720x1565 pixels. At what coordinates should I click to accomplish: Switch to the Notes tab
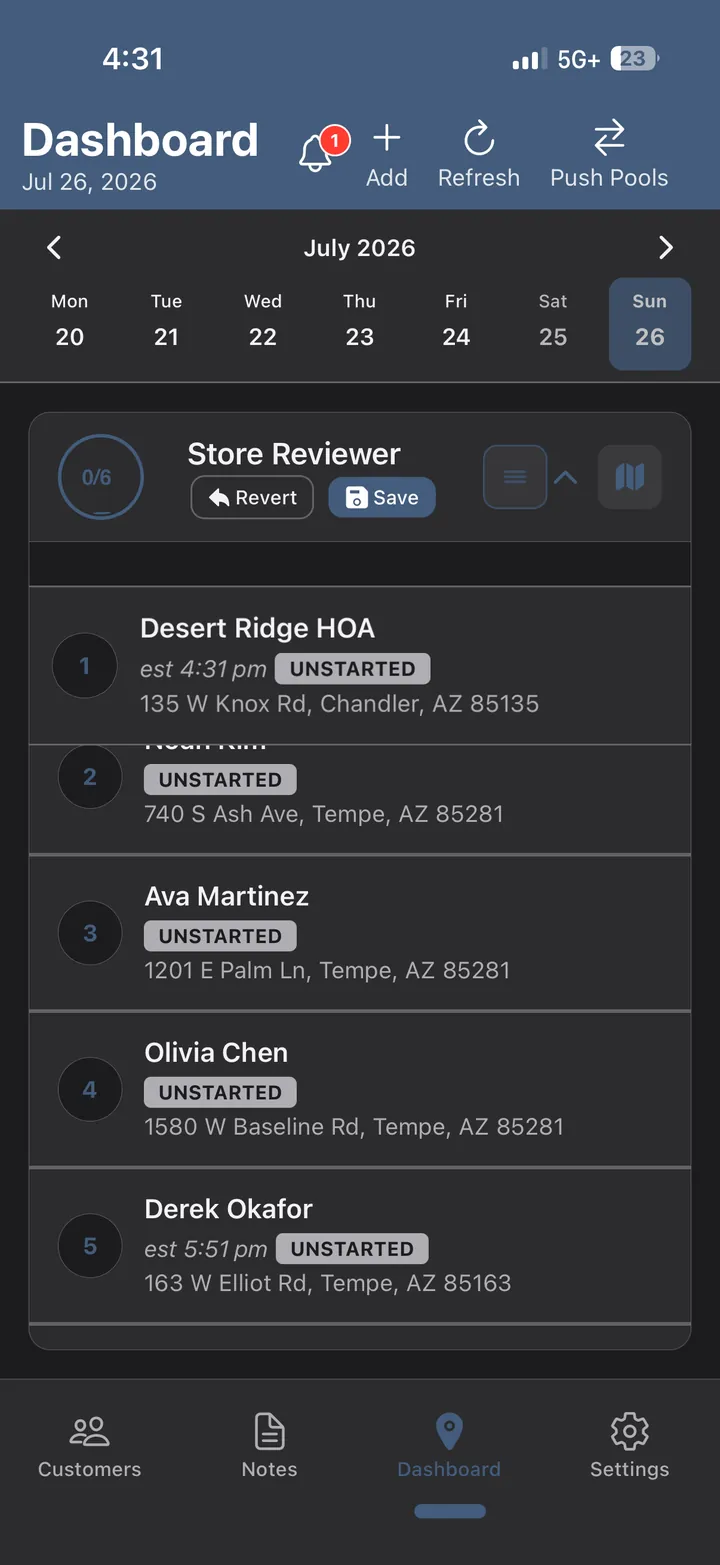pos(270,1446)
